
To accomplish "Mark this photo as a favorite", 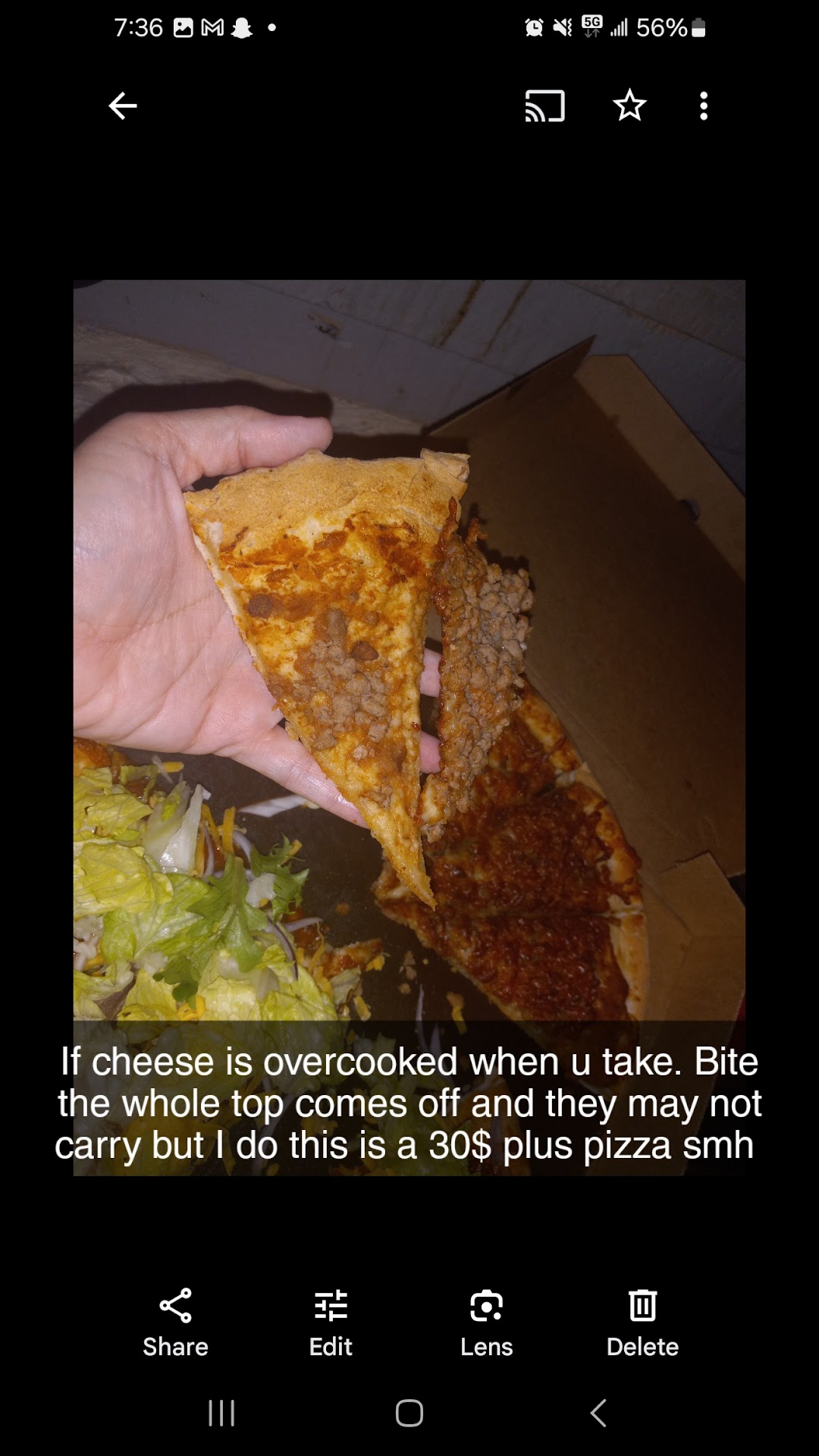I will pyautogui.click(x=629, y=106).
